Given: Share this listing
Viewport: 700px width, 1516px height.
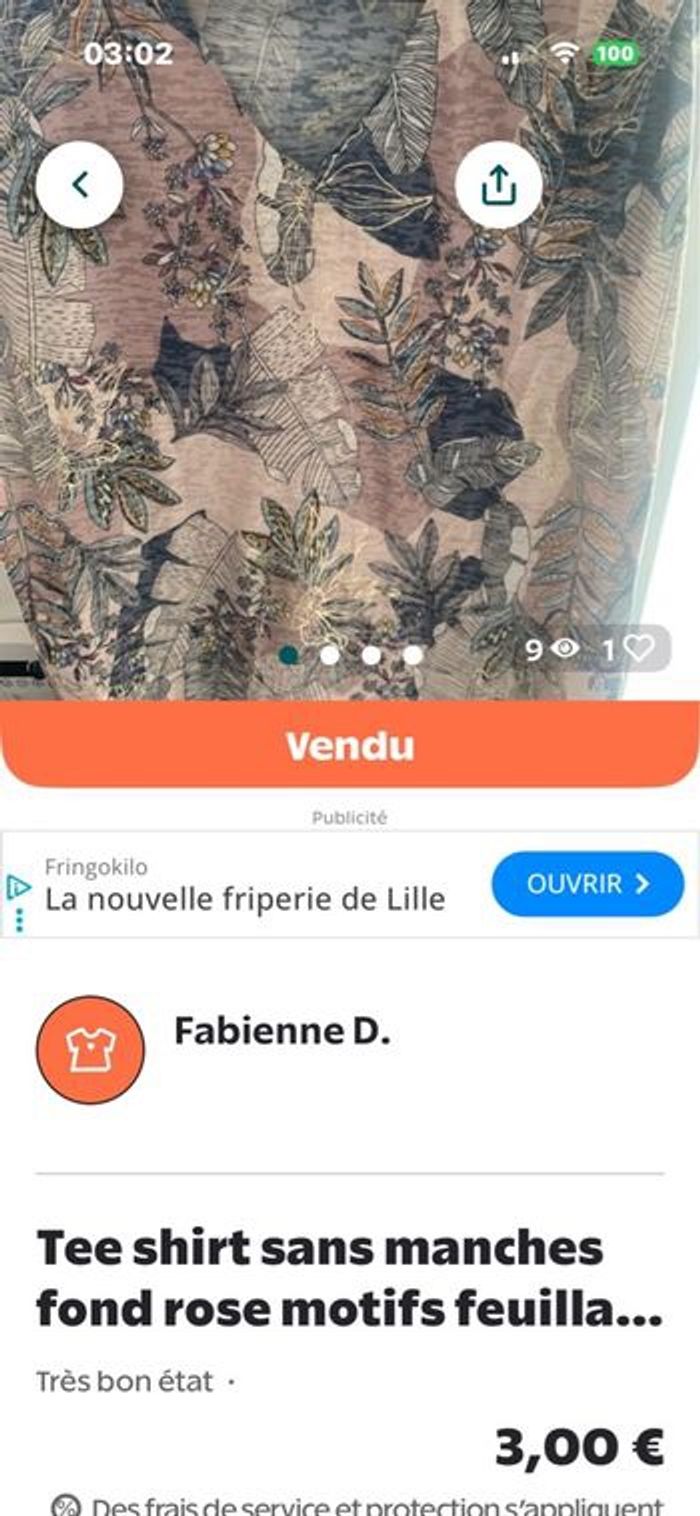Looking at the screenshot, I should 498,185.
